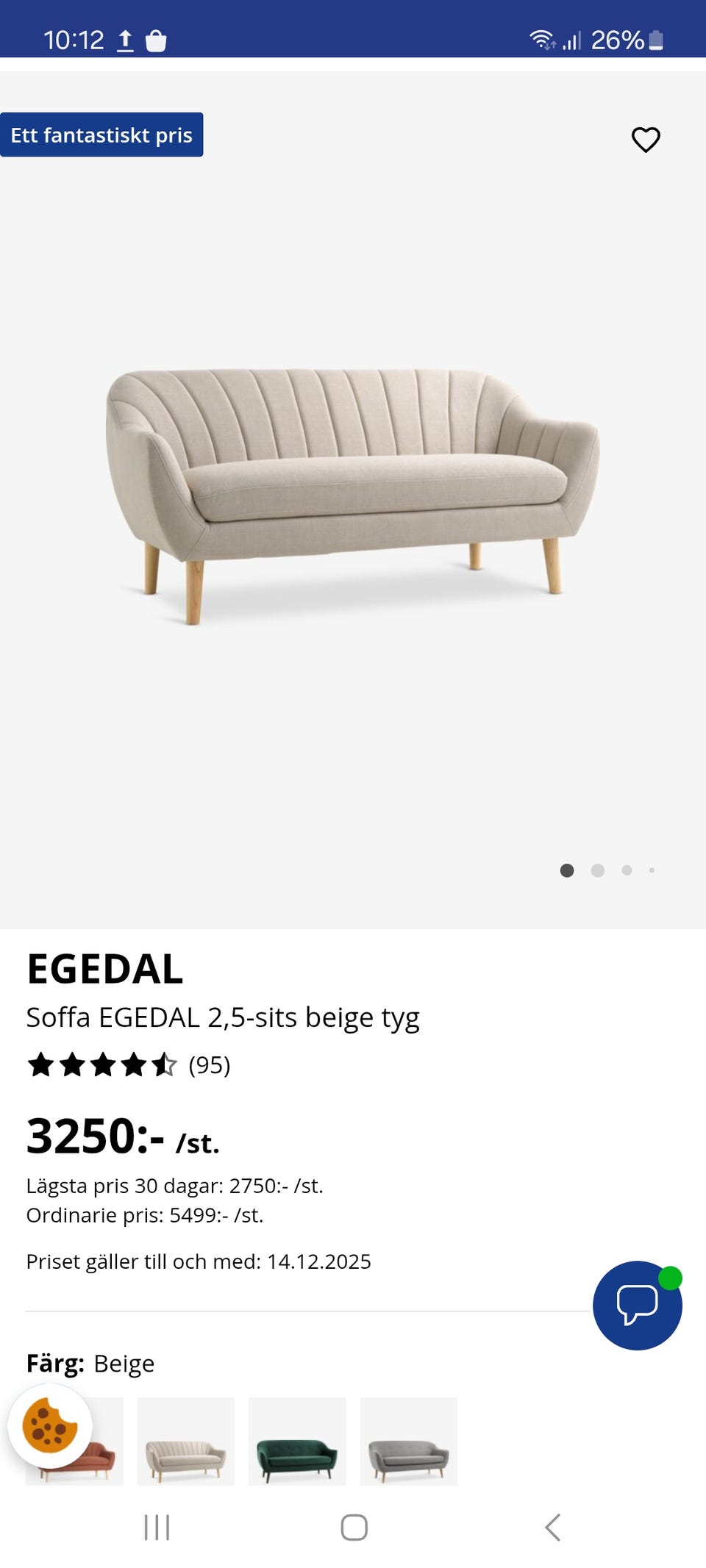The image size is (706, 1568).
Task: Open the EGEDAL sofa product image
Action: tap(353, 496)
